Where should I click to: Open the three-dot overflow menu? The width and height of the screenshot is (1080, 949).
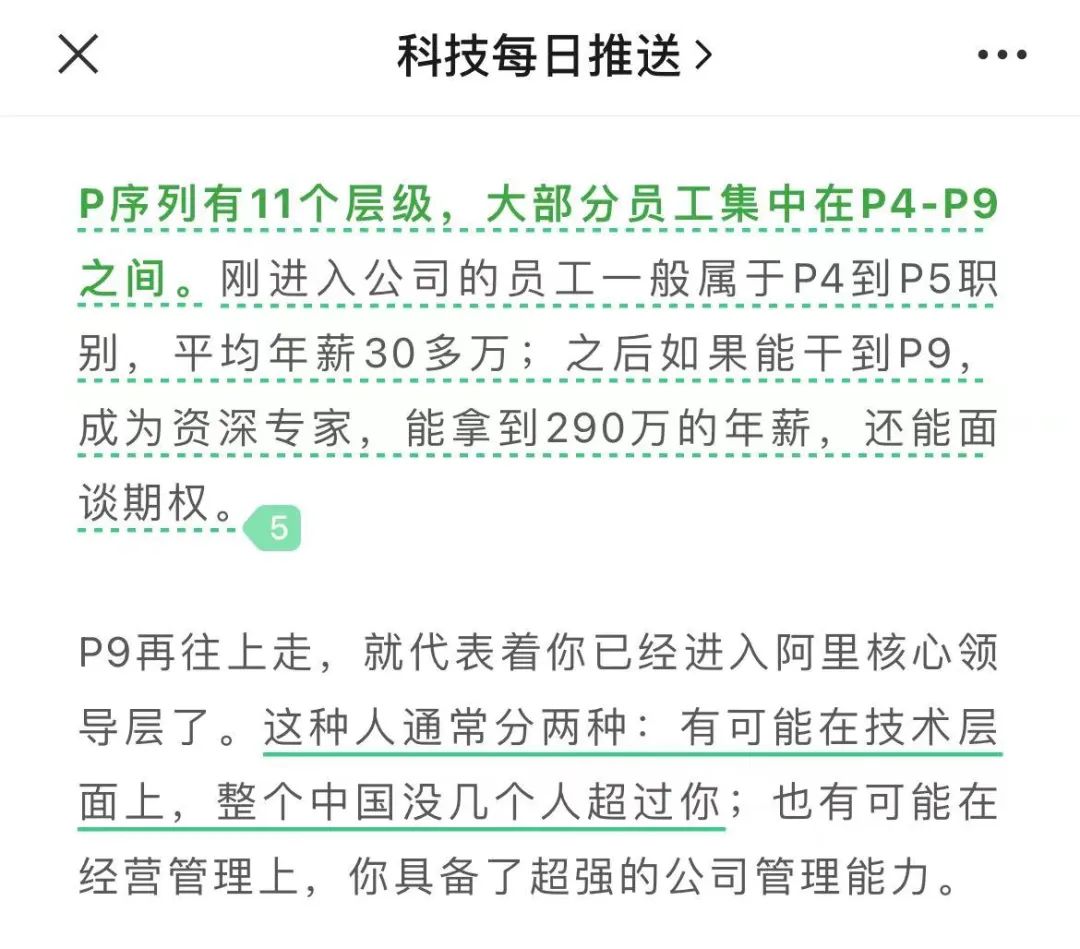pyautogui.click(x=1002, y=55)
